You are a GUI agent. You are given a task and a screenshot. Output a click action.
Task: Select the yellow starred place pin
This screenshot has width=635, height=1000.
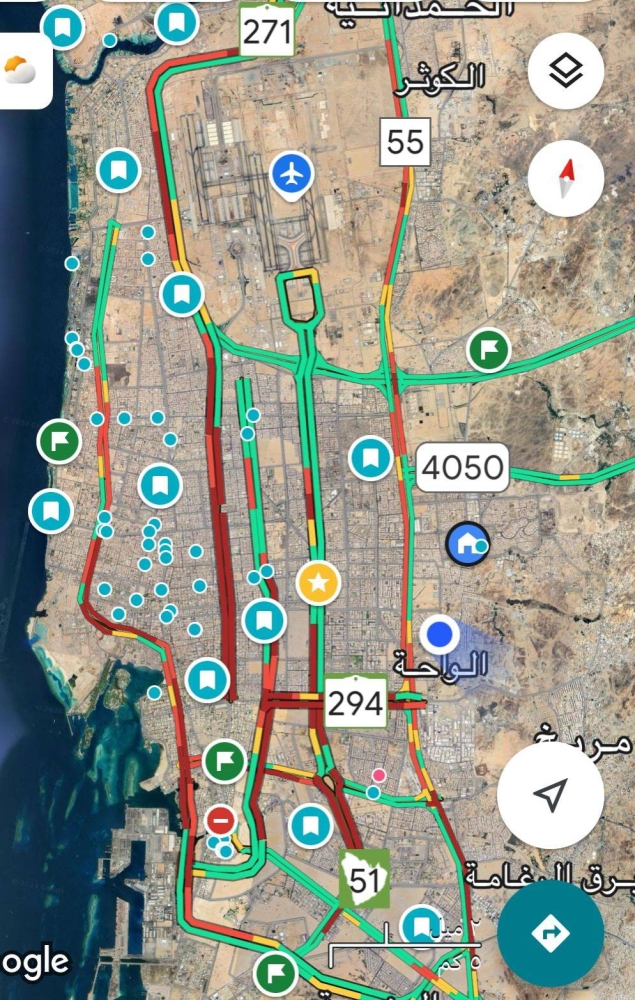coord(318,583)
